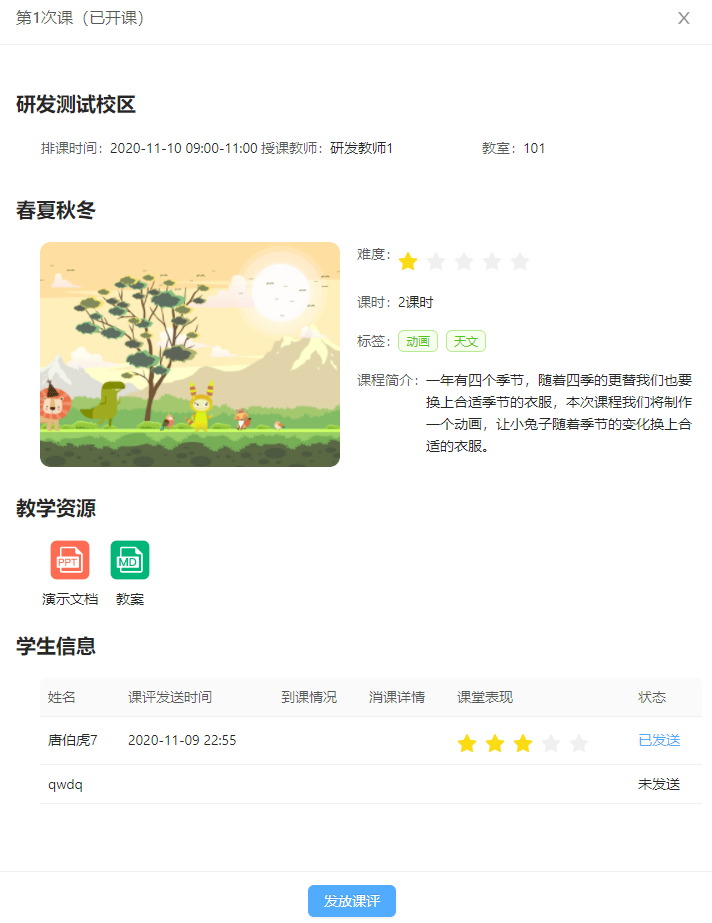The image size is (712, 923).
Task: Select the 动画 tag
Action: 418,341
